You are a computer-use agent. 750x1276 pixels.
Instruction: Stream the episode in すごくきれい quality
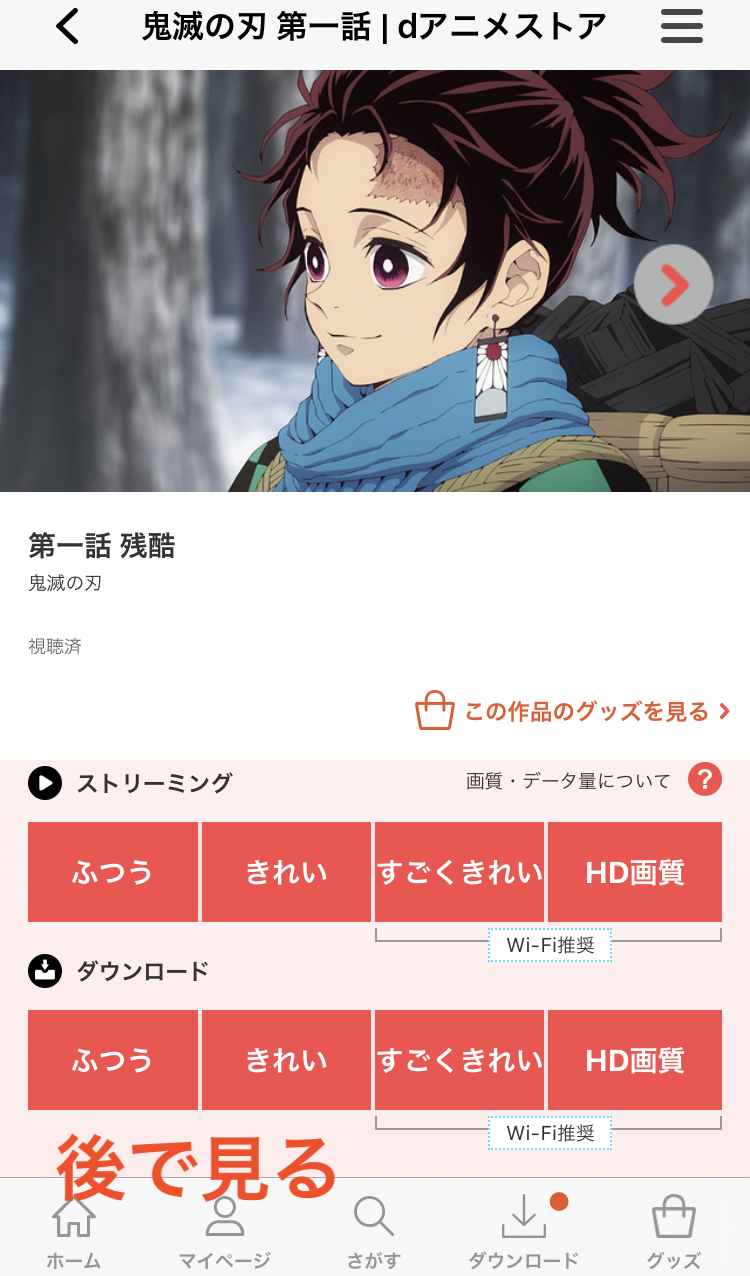click(460, 872)
